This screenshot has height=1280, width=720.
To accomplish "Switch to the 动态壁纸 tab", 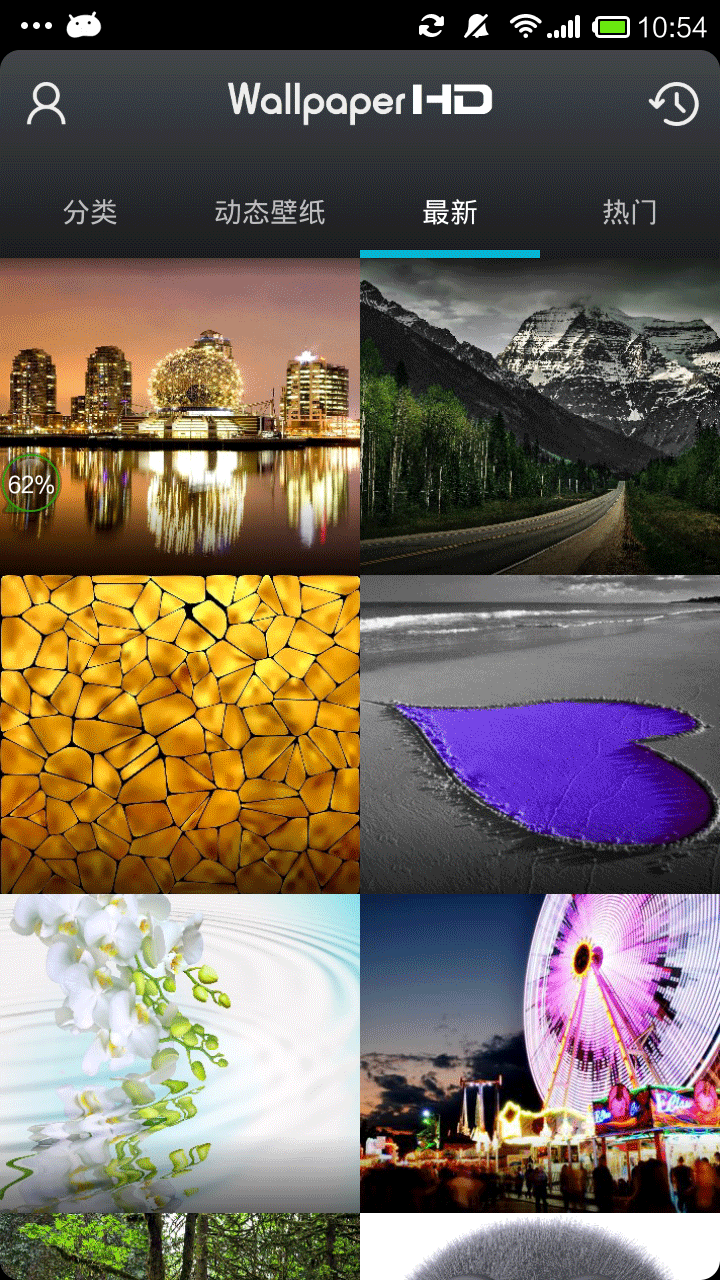I will pos(270,212).
